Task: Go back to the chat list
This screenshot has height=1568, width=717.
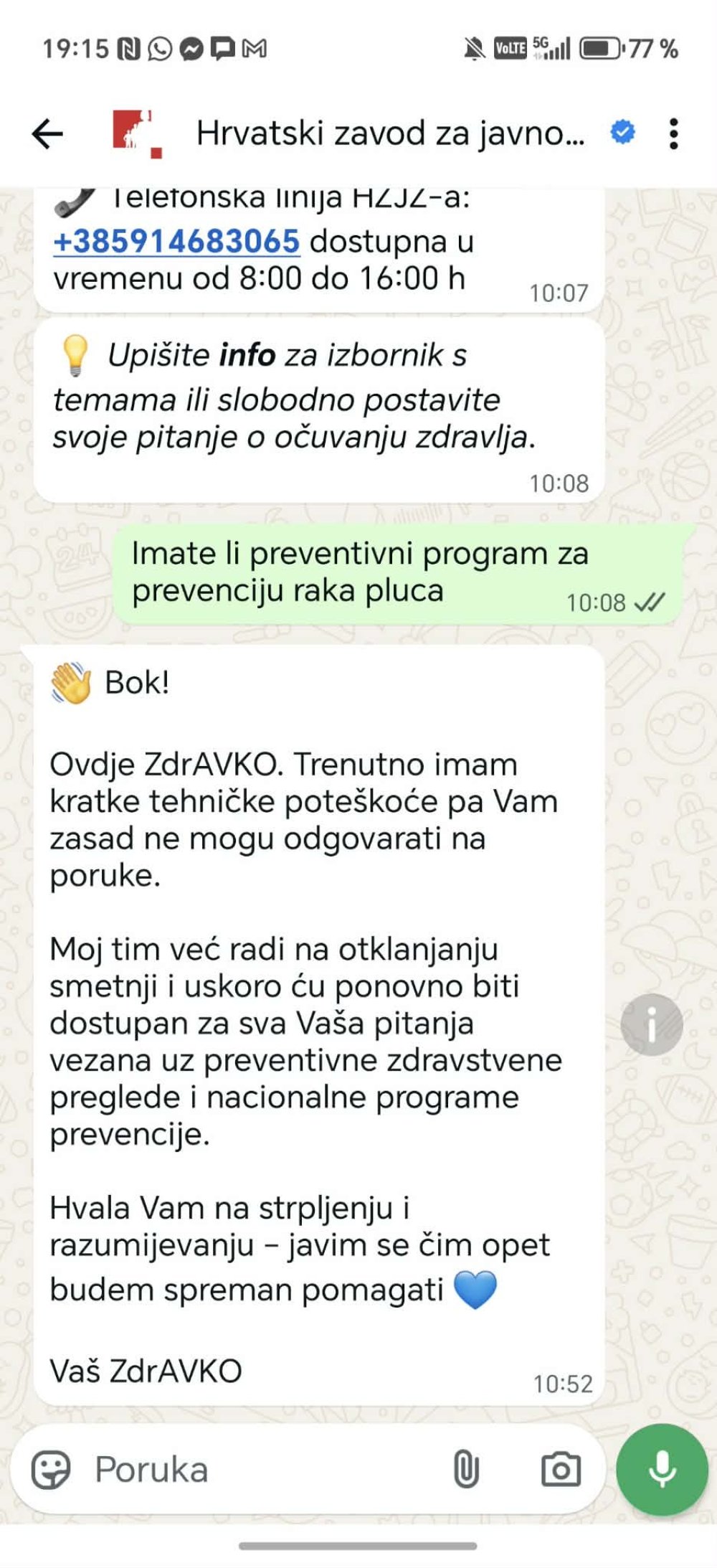Action: click(x=47, y=134)
